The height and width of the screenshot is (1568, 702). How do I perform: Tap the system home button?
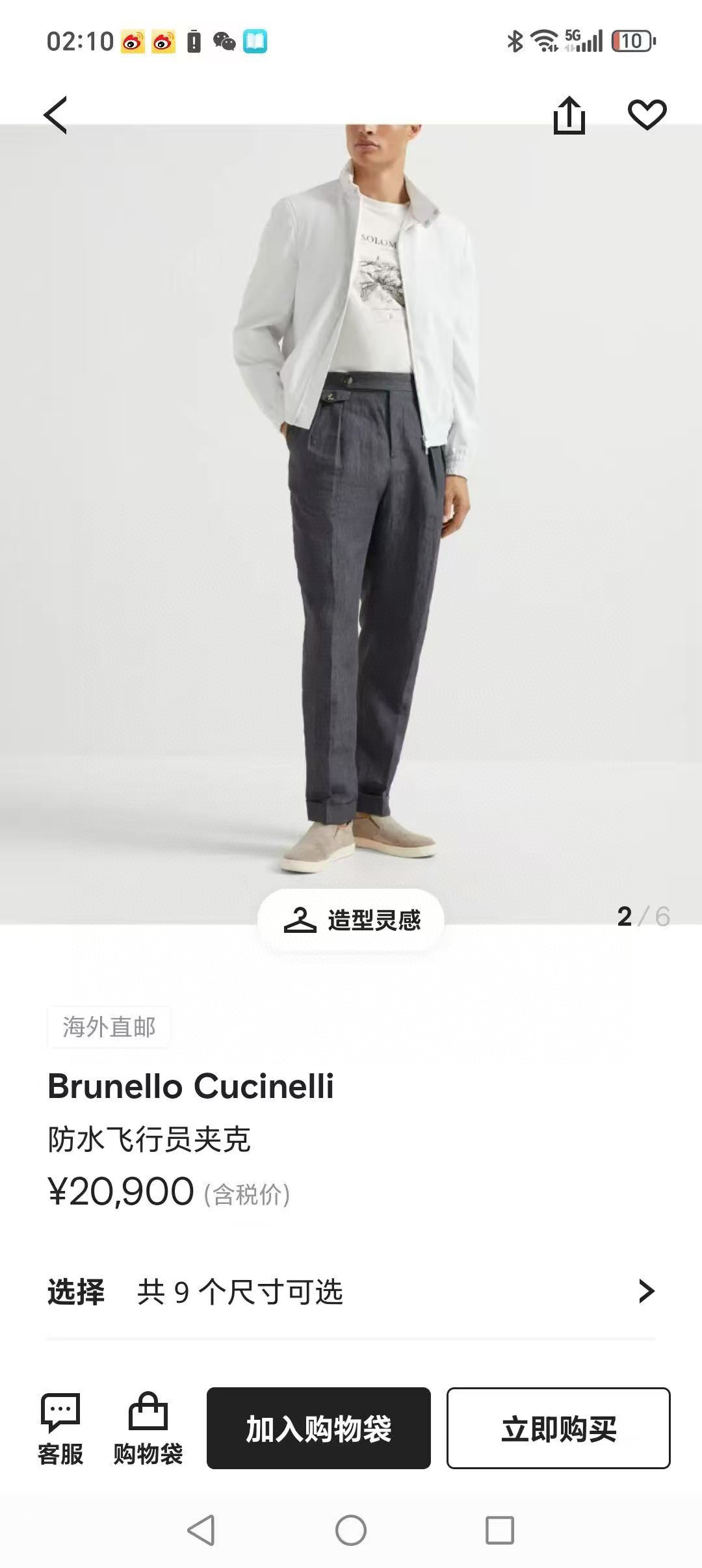[x=351, y=1530]
